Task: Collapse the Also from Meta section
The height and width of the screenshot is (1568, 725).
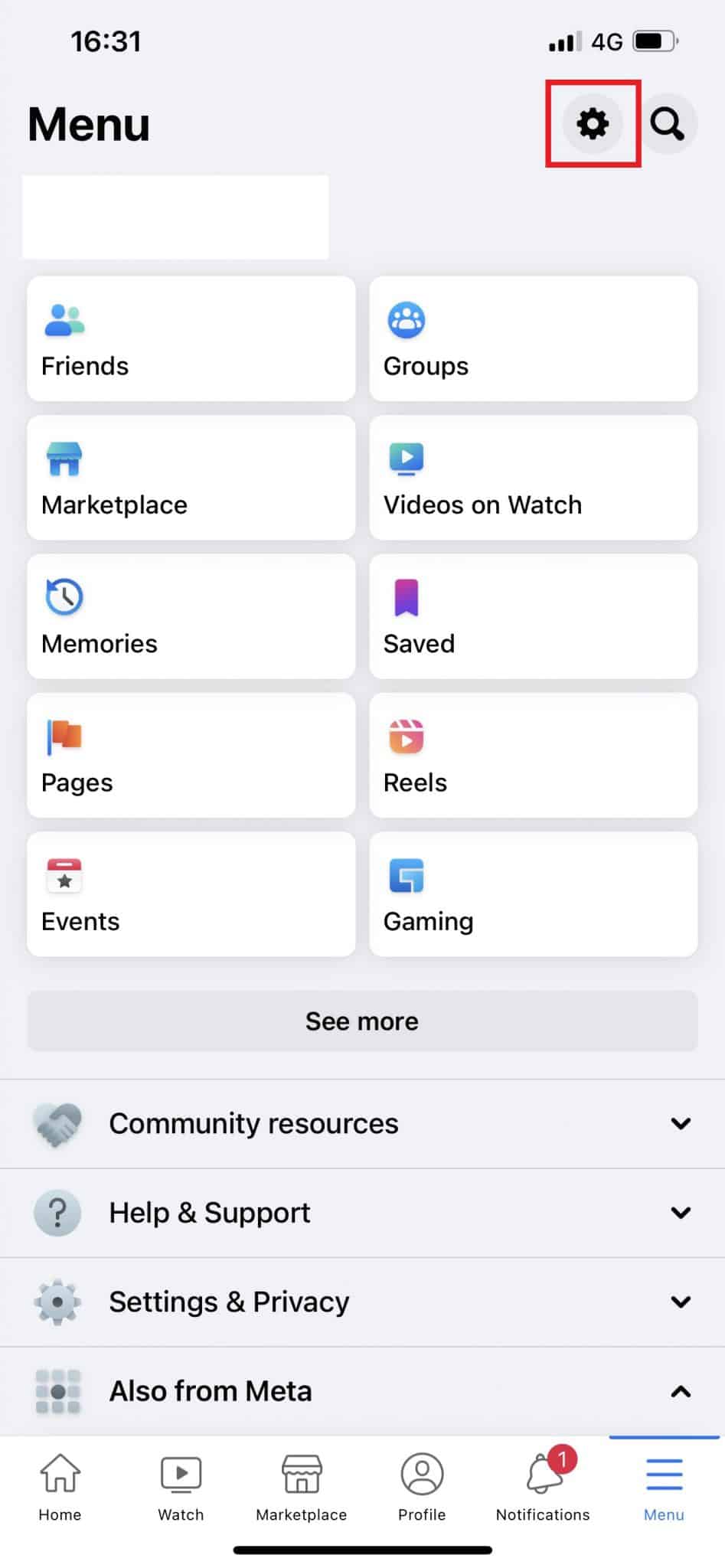Action: click(362, 1390)
